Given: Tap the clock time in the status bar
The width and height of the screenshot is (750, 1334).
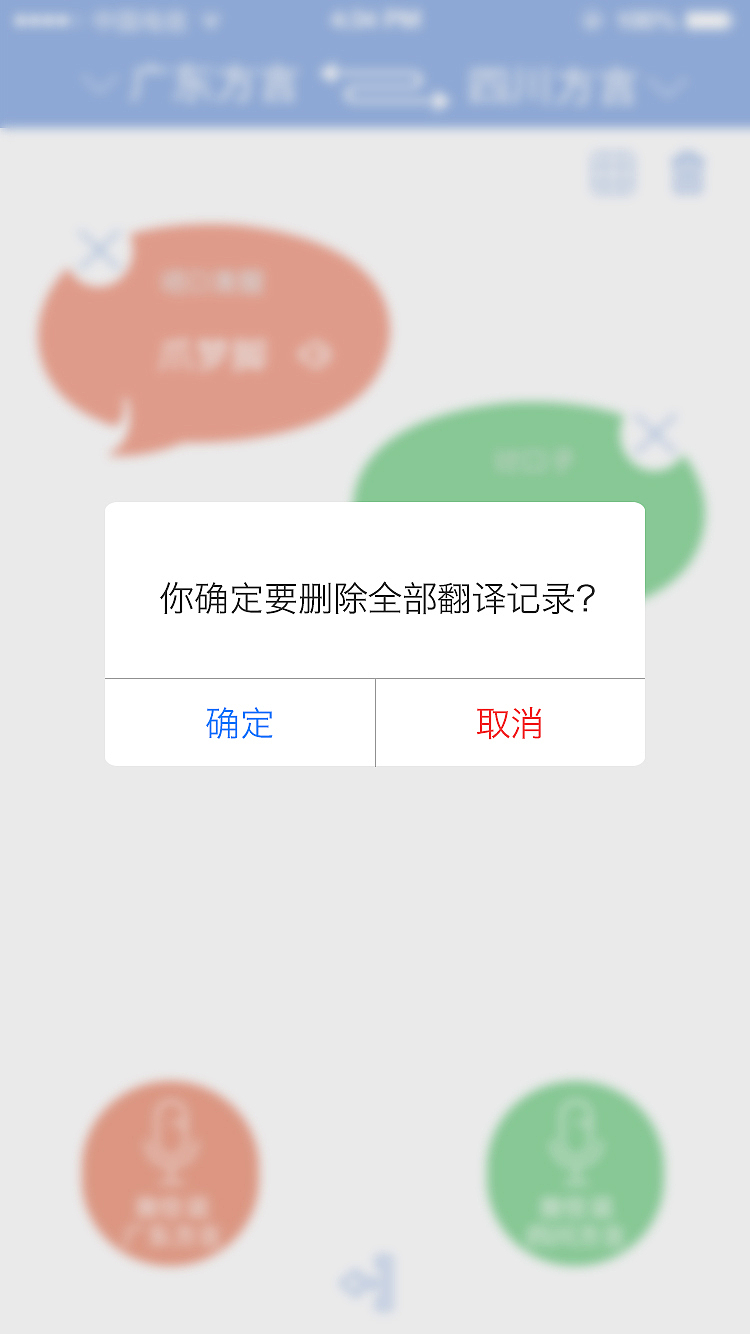Looking at the screenshot, I should coord(375,16).
